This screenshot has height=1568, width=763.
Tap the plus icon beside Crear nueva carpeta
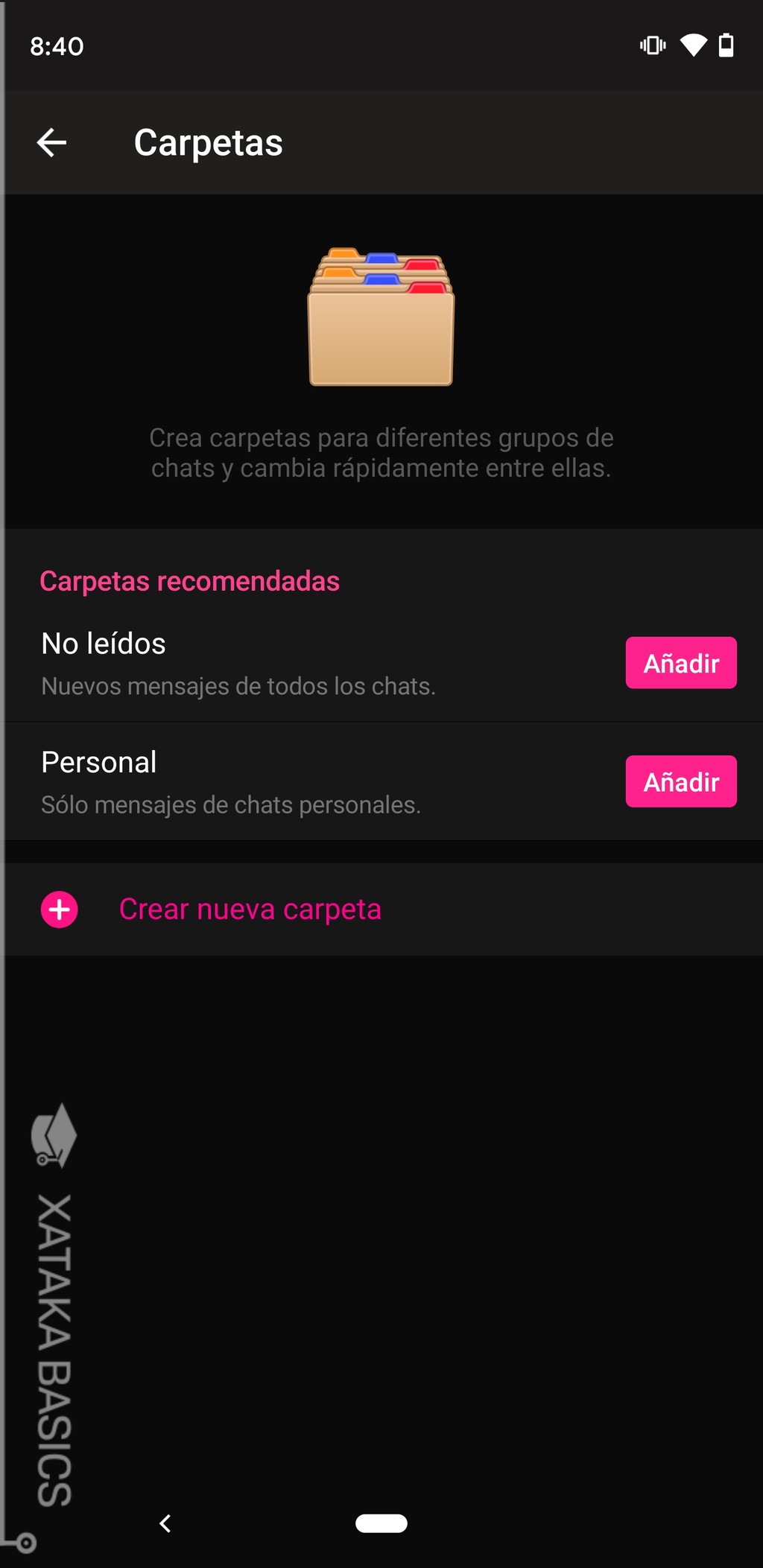point(59,909)
